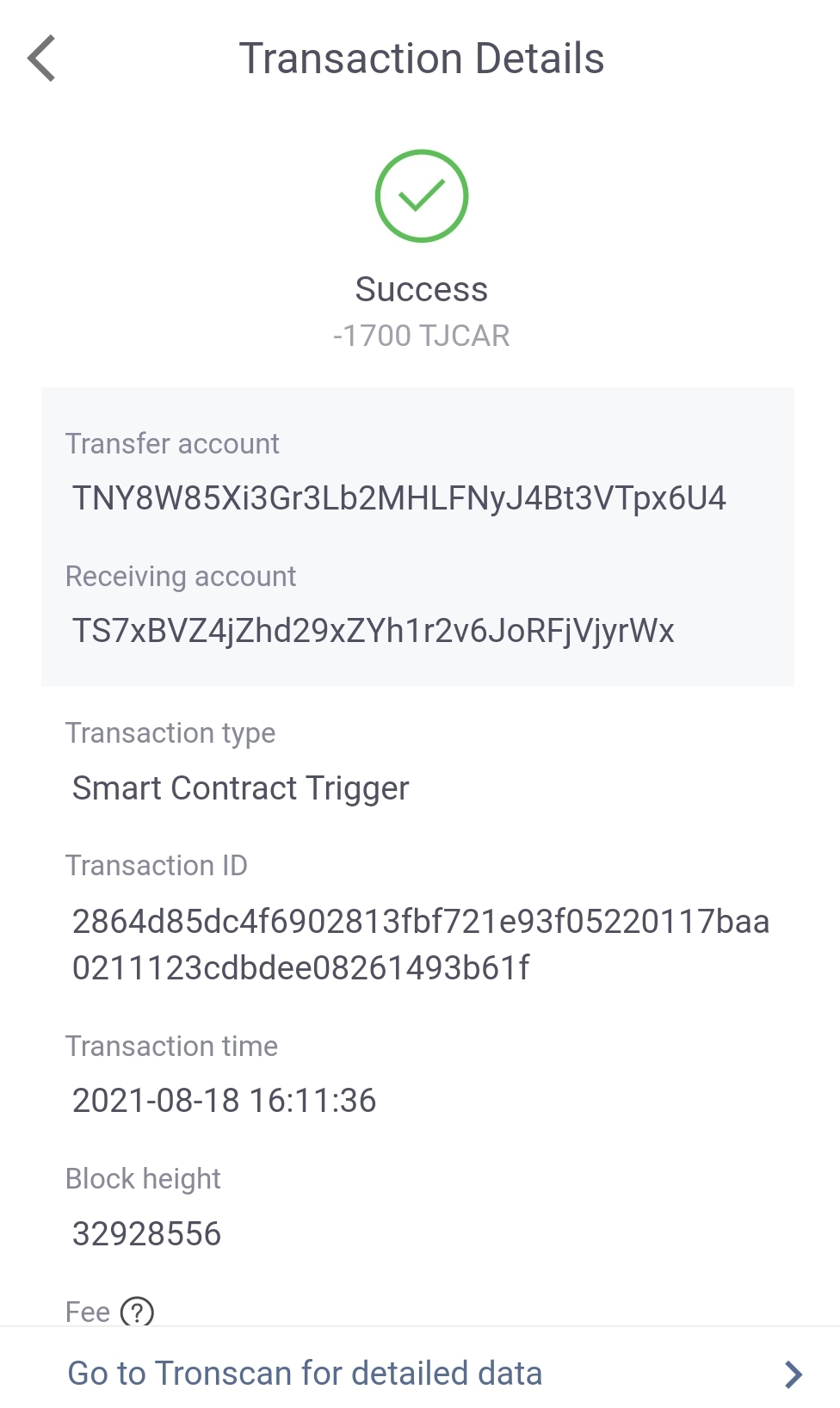
Task: Go to Tronscan for detailed data
Action: coord(420,1374)
